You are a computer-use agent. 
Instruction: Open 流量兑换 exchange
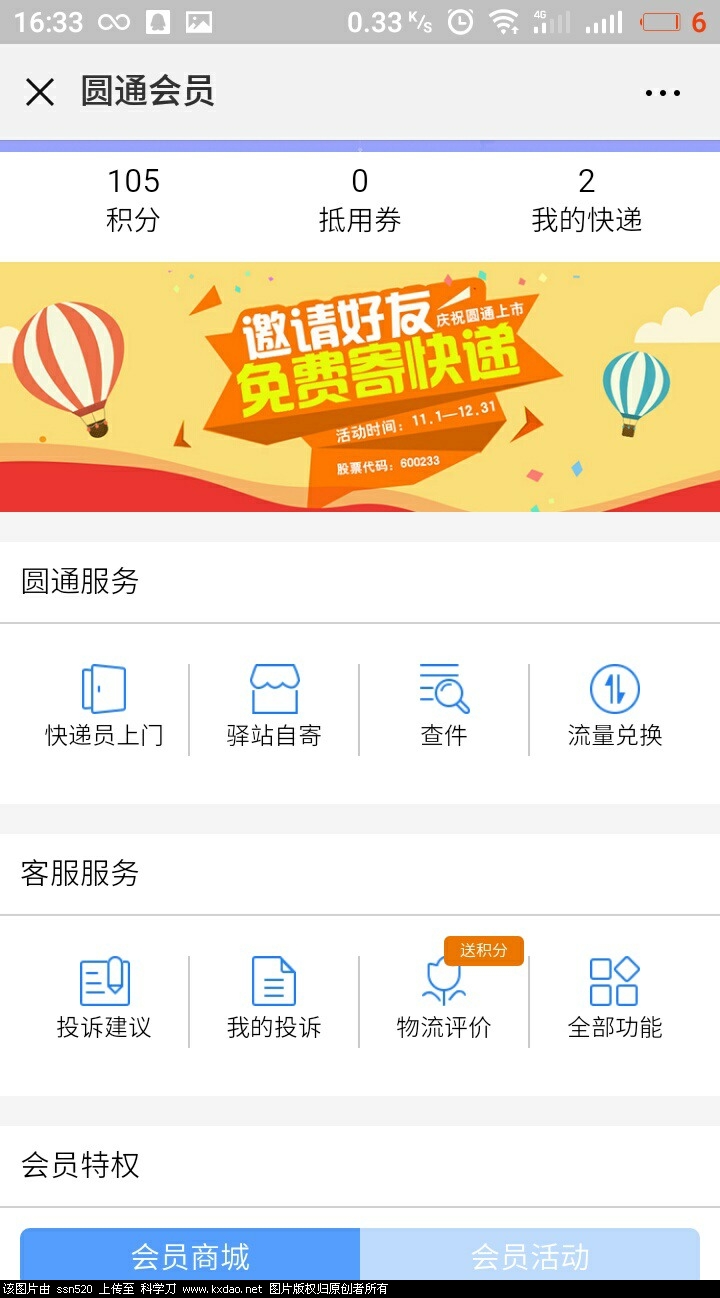pyautogui.click(x=614, y=707)
